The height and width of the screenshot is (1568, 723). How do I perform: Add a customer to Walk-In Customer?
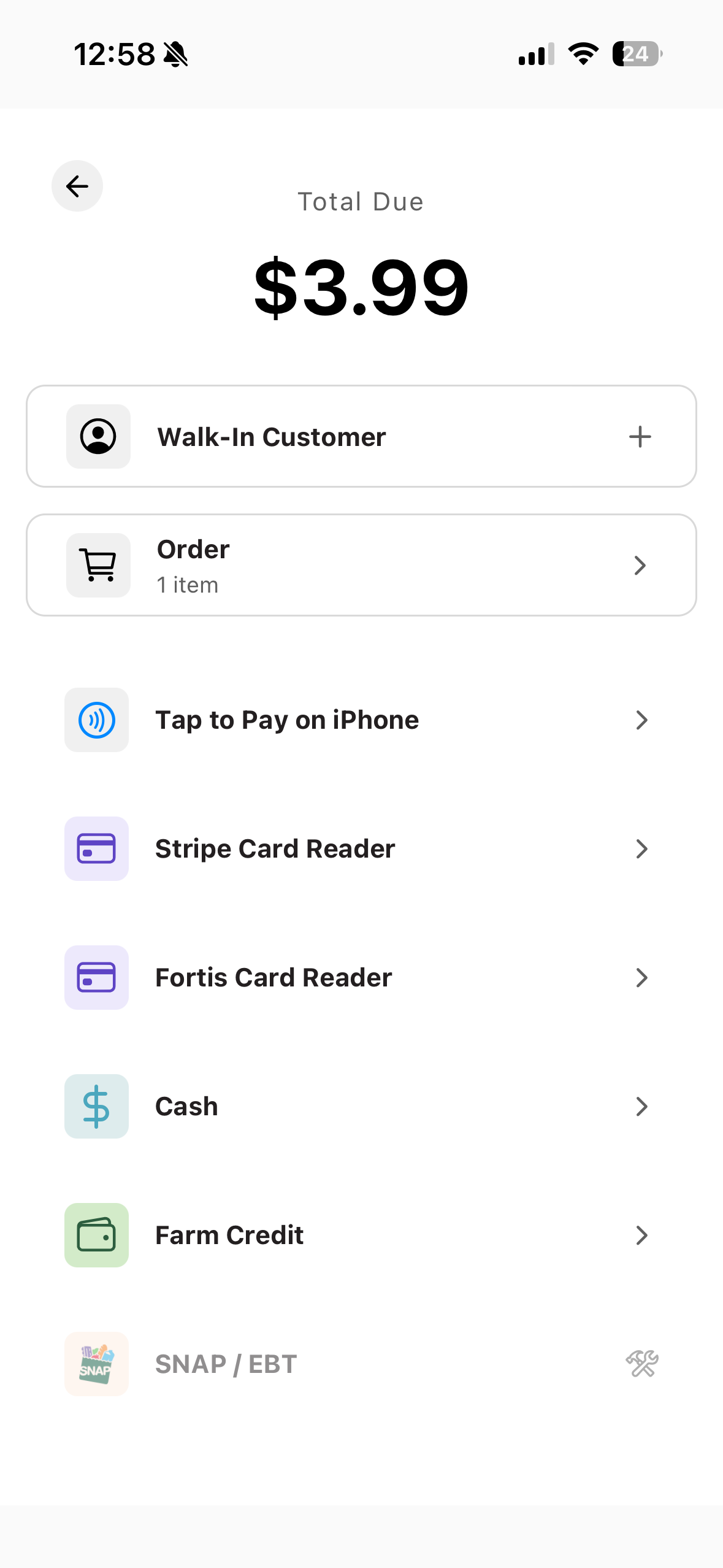coord(640,437)
